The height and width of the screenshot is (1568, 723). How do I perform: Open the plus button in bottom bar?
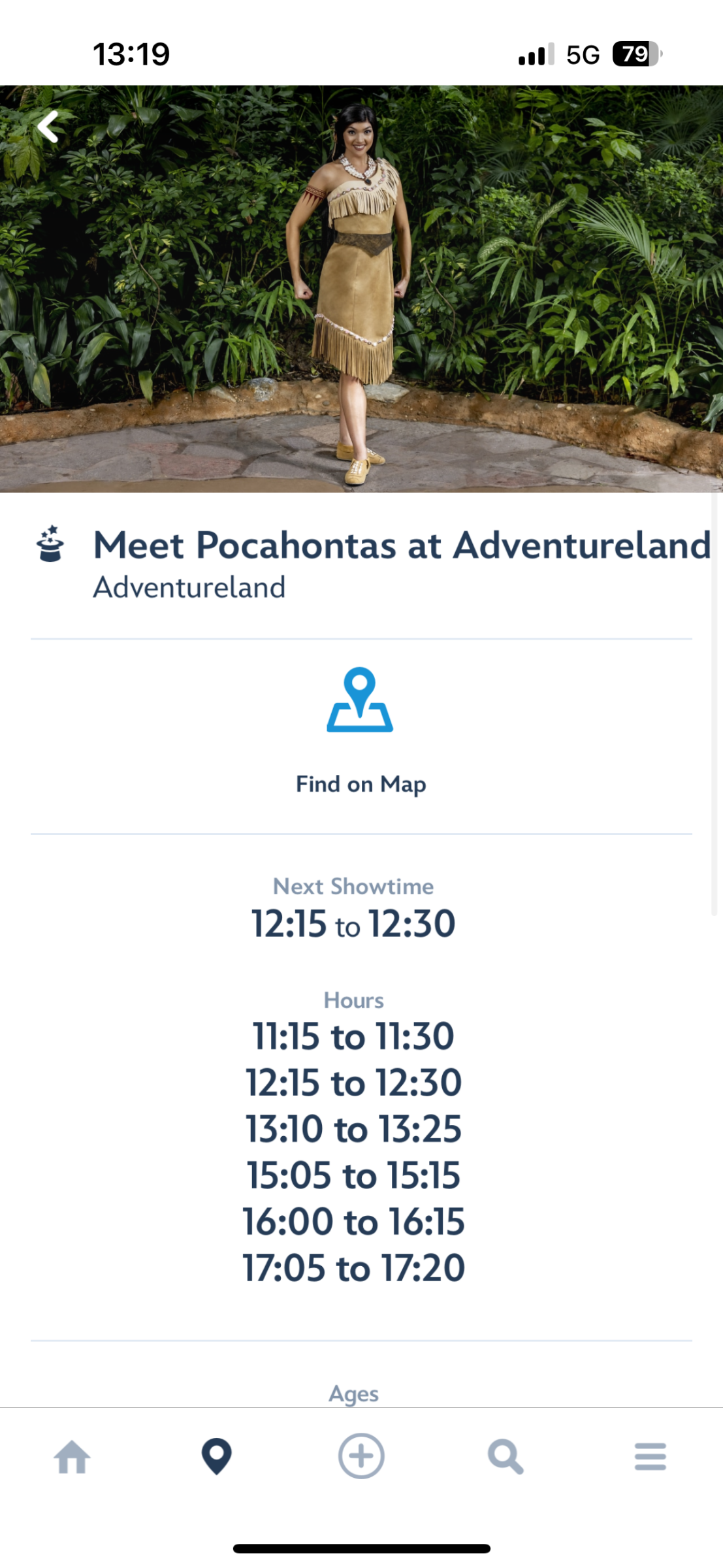(361, 1456)
